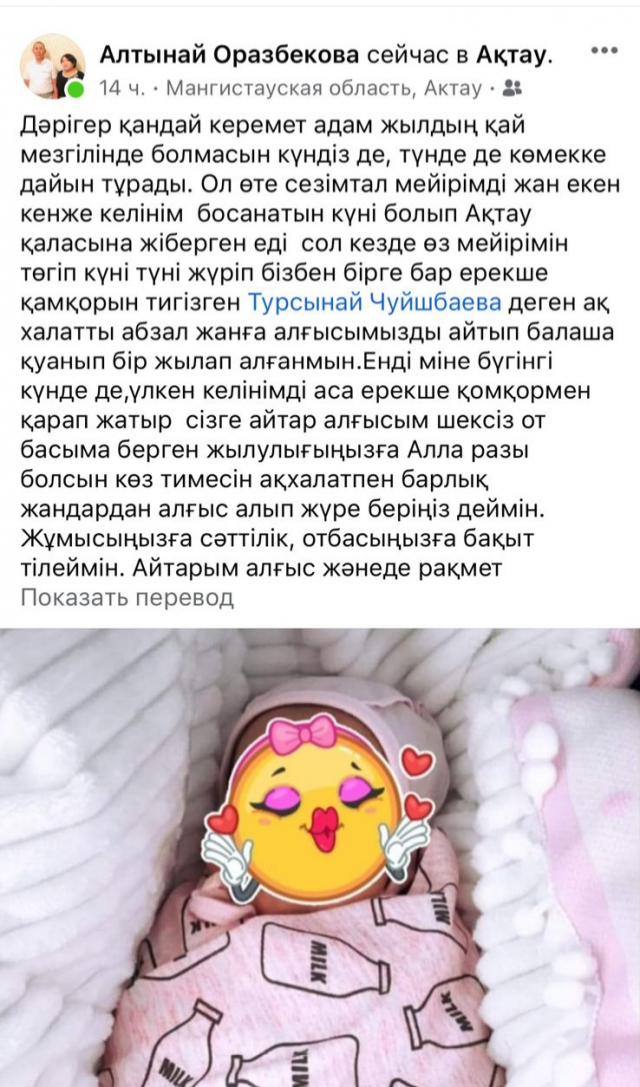Open Алтынай Оразбекова's profile picture
The height and width of the screenshot is (1087, 640).
(52, 67)
